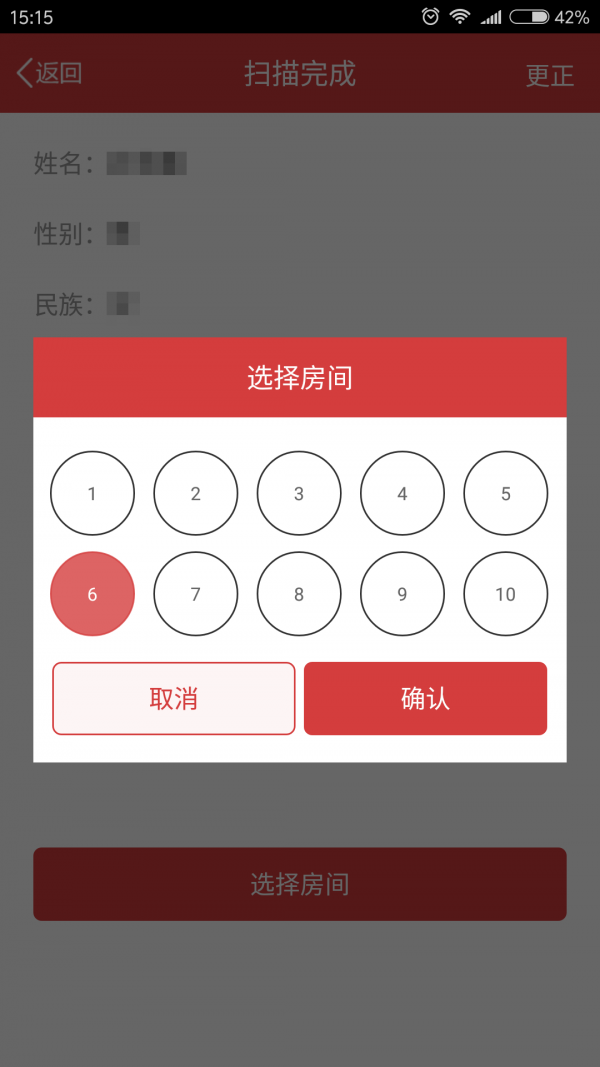Screen dimensions: 600x1067
Task: Select room number 7
Action: [196, 594]
